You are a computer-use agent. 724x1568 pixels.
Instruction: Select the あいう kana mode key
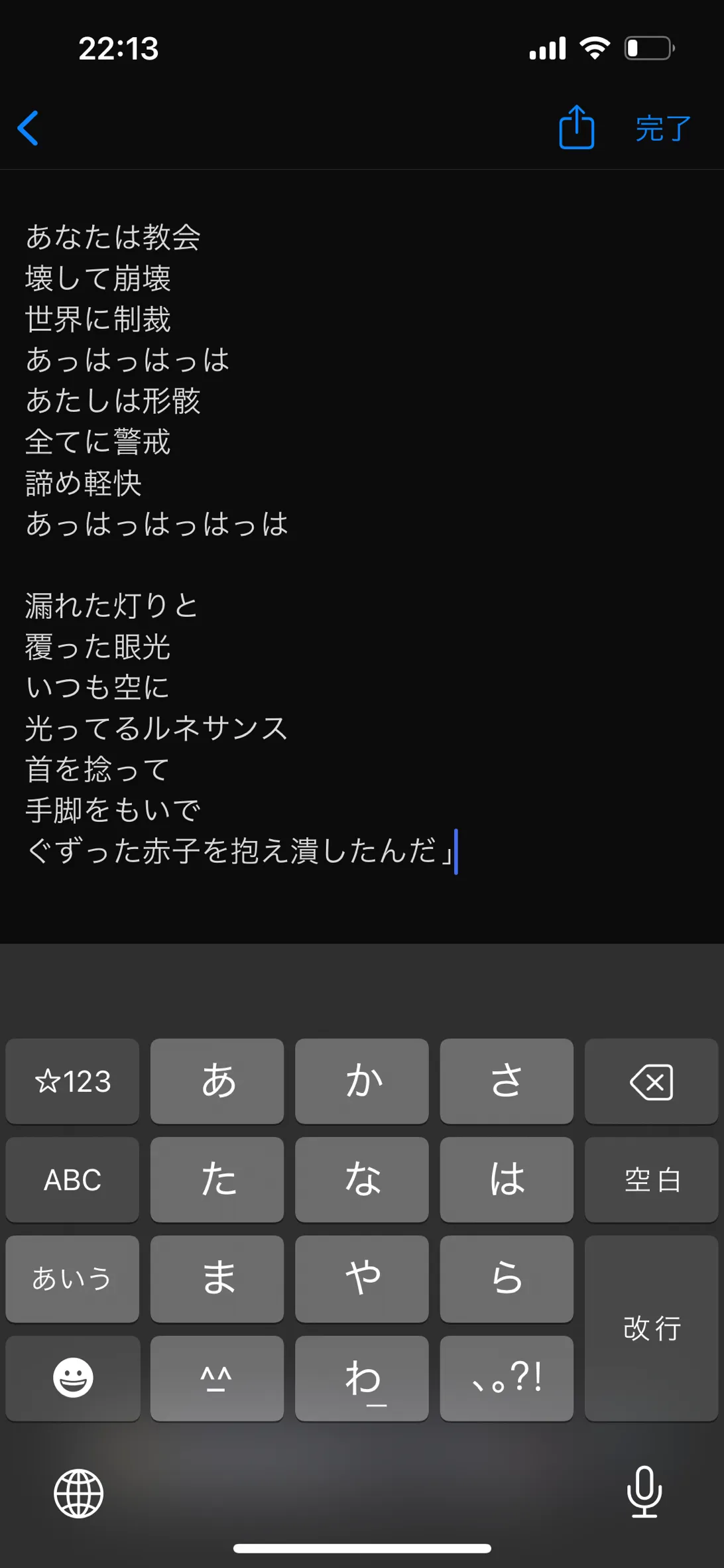[72, 1279]
